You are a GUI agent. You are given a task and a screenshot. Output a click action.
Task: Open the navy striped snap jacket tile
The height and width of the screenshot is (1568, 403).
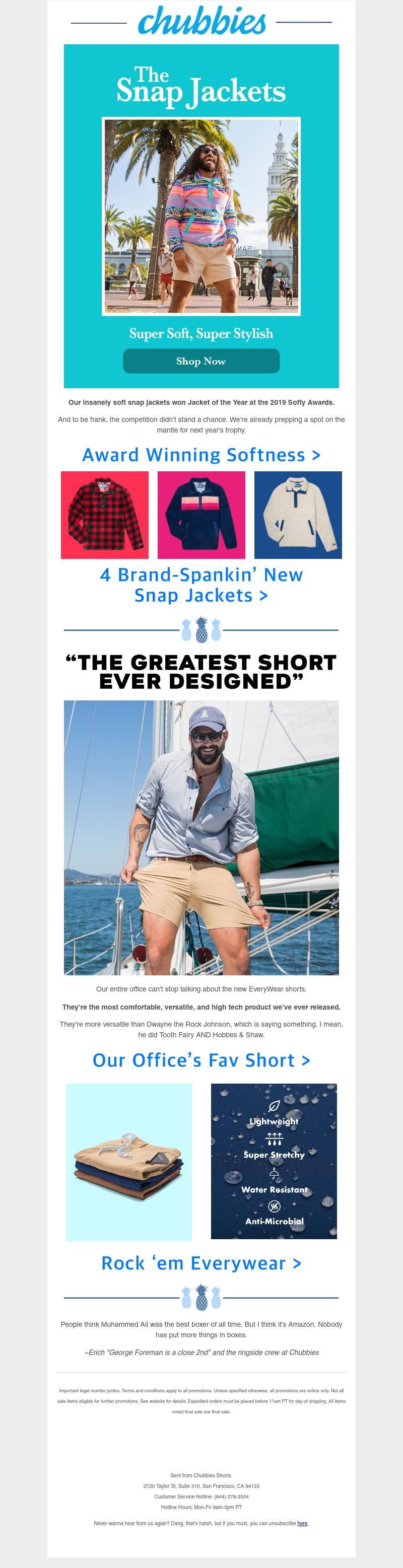pyautogui.click(x=201, y=515)
